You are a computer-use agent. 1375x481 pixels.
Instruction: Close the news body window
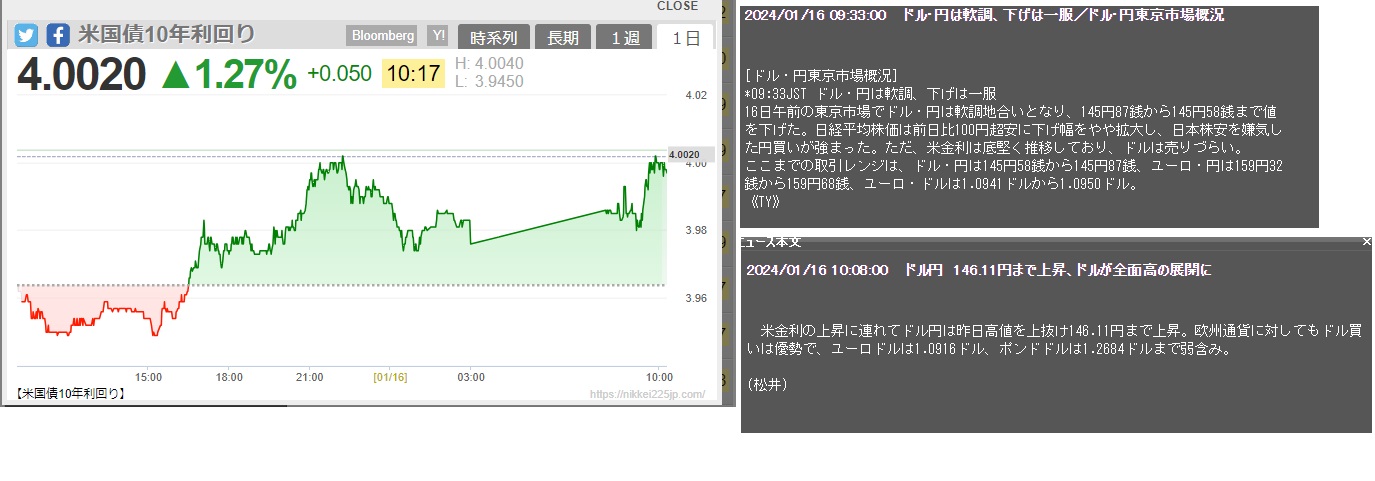point(1367,242)
